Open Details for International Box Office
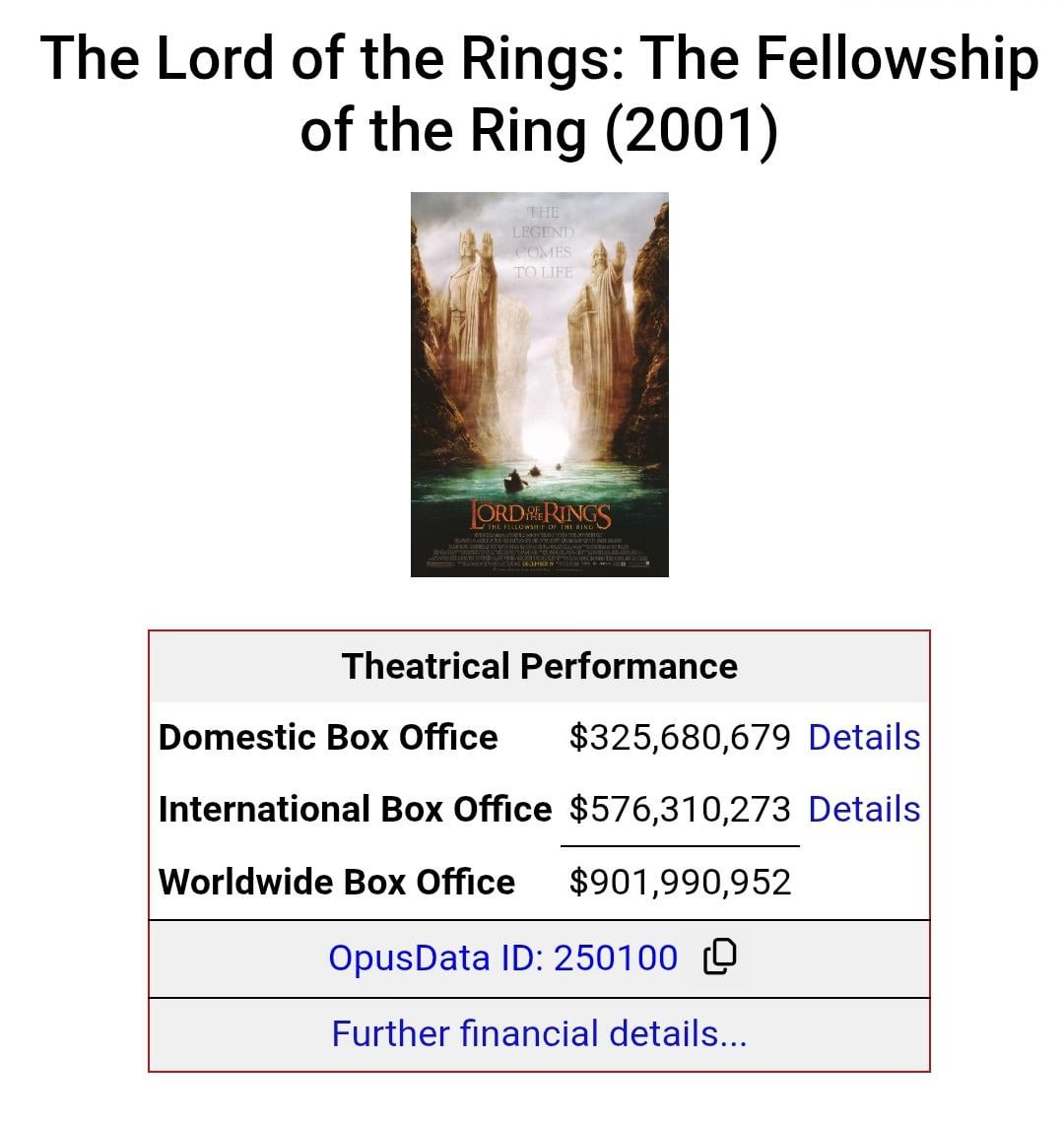 [x=863, y=809]
